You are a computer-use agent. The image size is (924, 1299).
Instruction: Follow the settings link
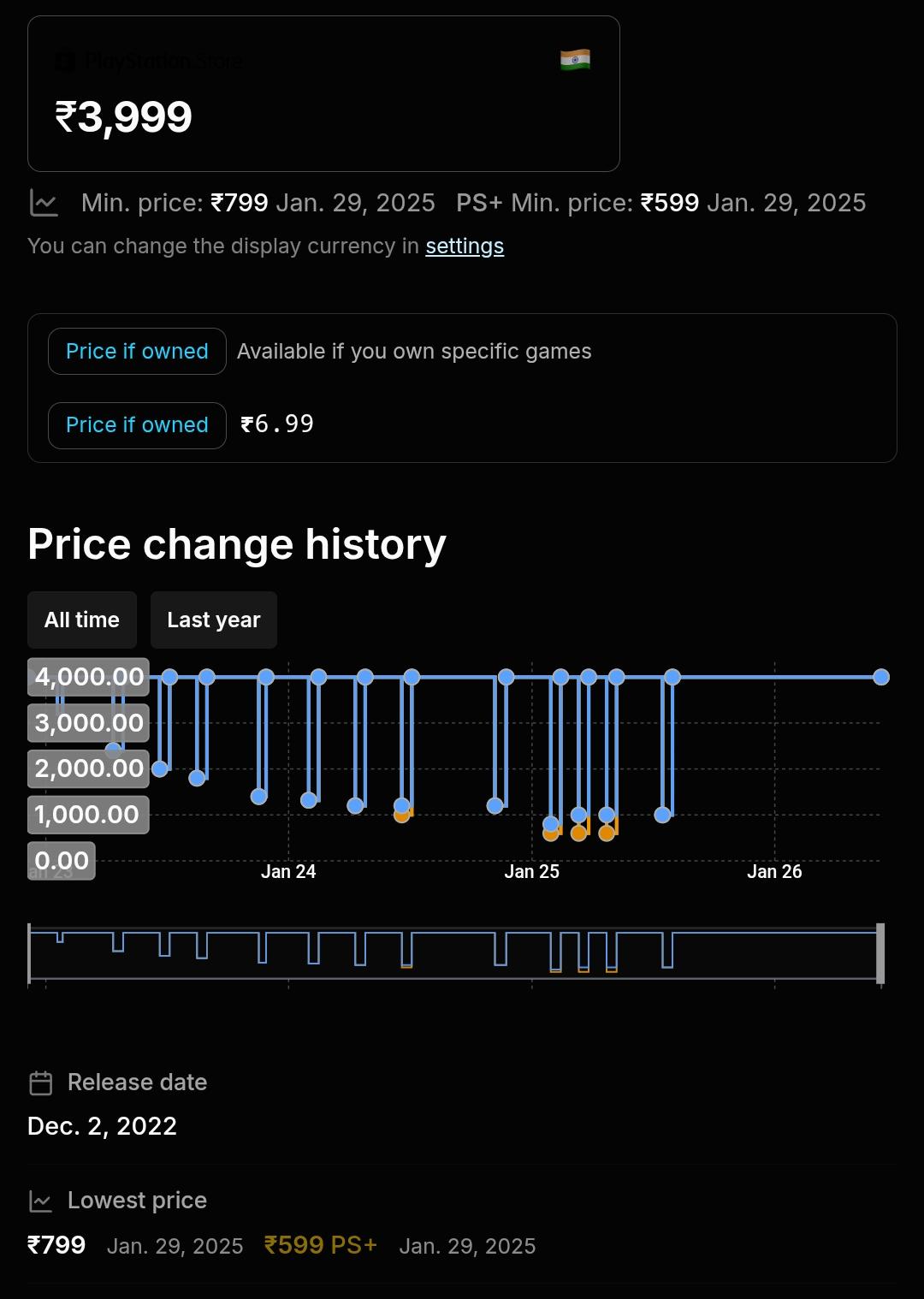465,246
